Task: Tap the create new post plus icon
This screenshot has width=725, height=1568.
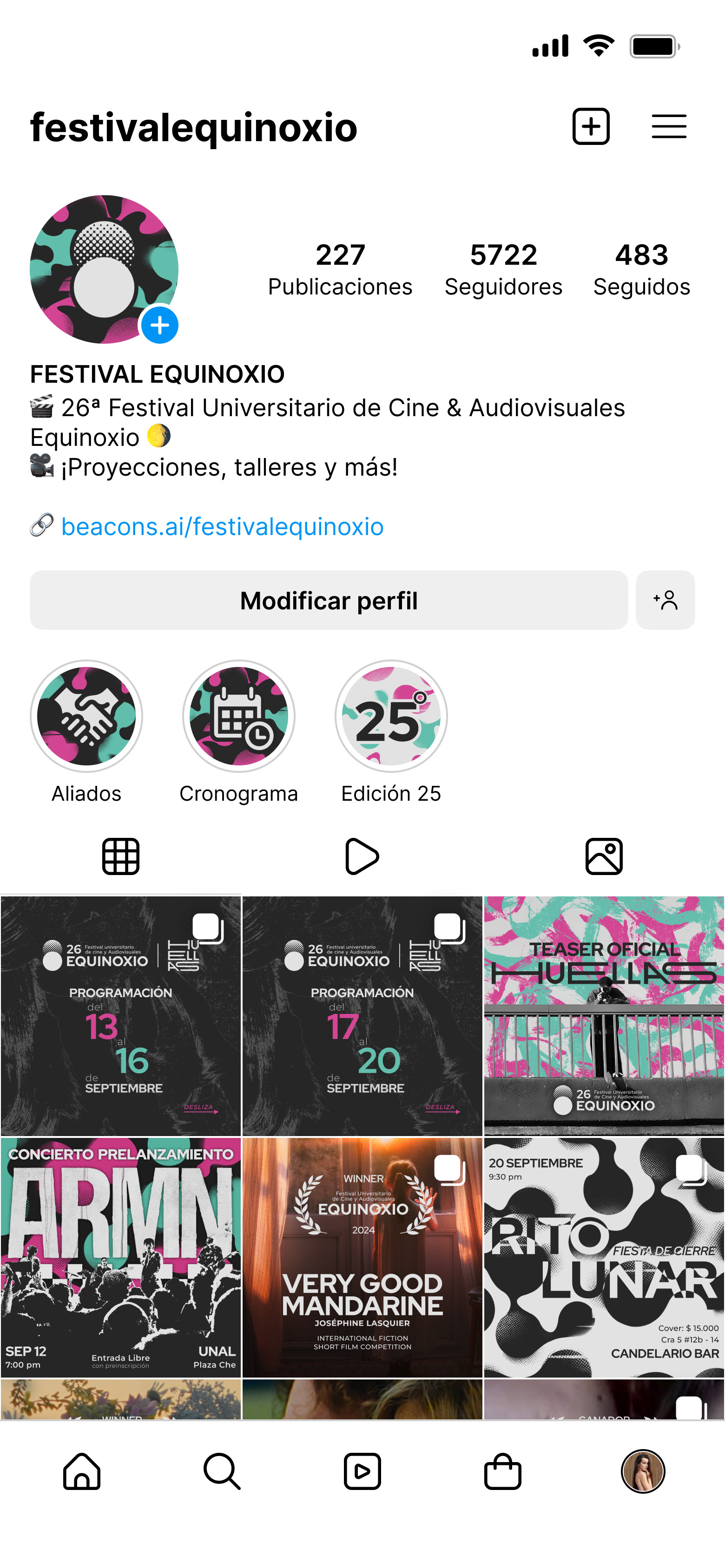Action: coord(590,127)
